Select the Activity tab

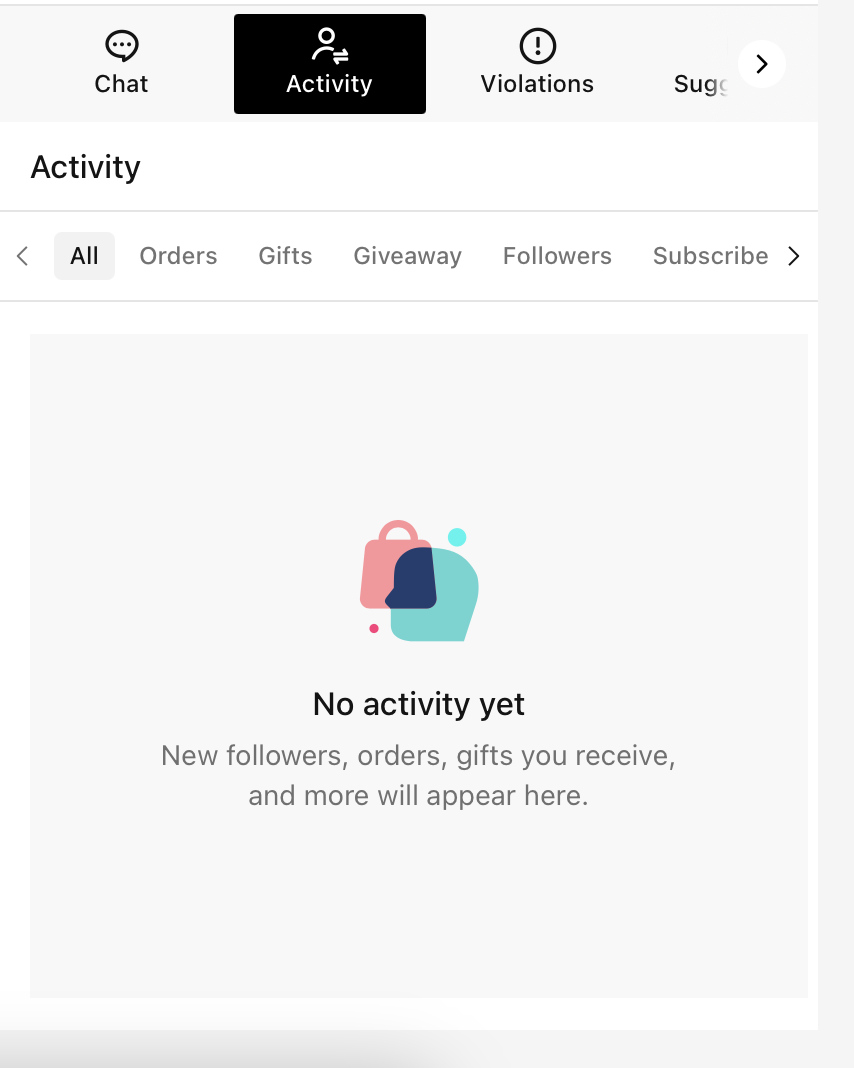coord(329,64)
